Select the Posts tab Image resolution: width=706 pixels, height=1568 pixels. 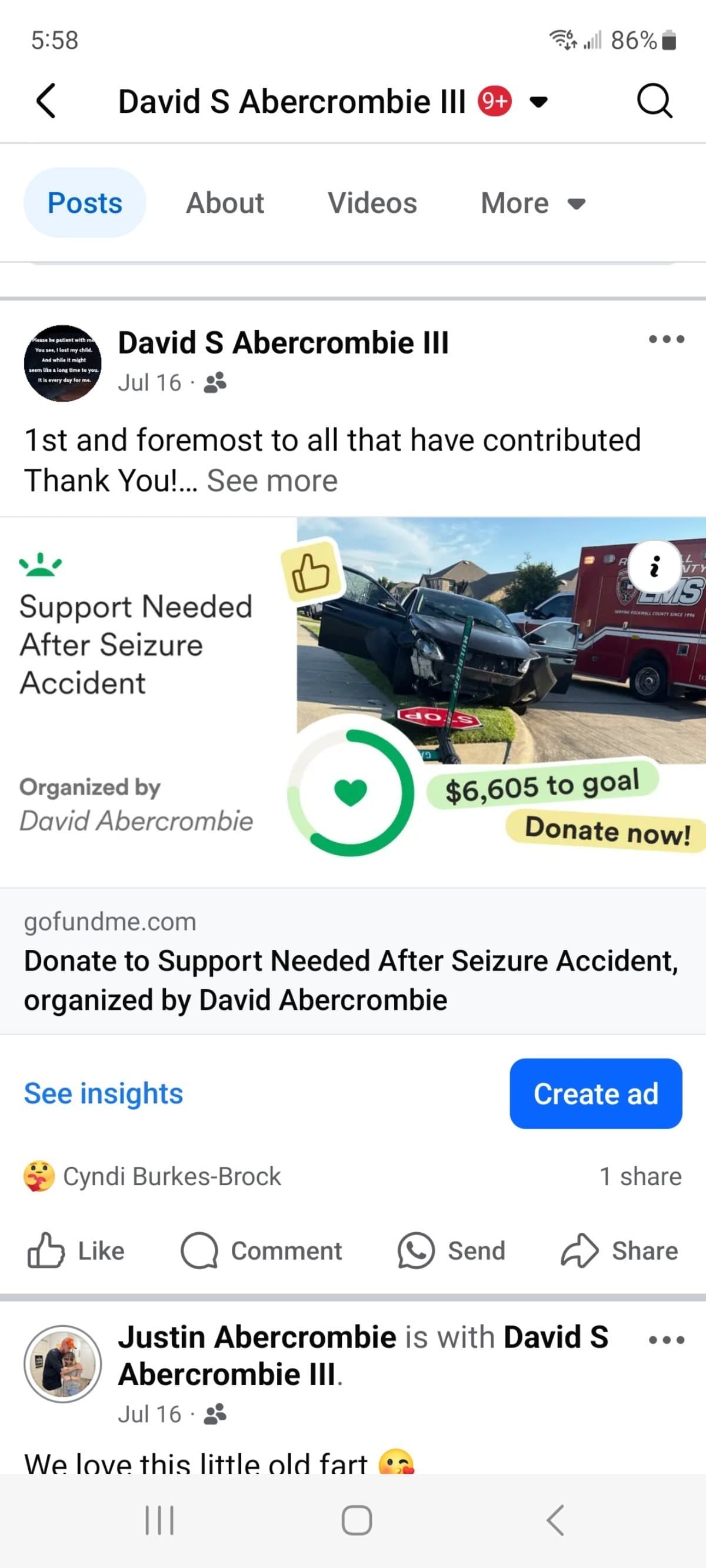[x=85, y=203]
